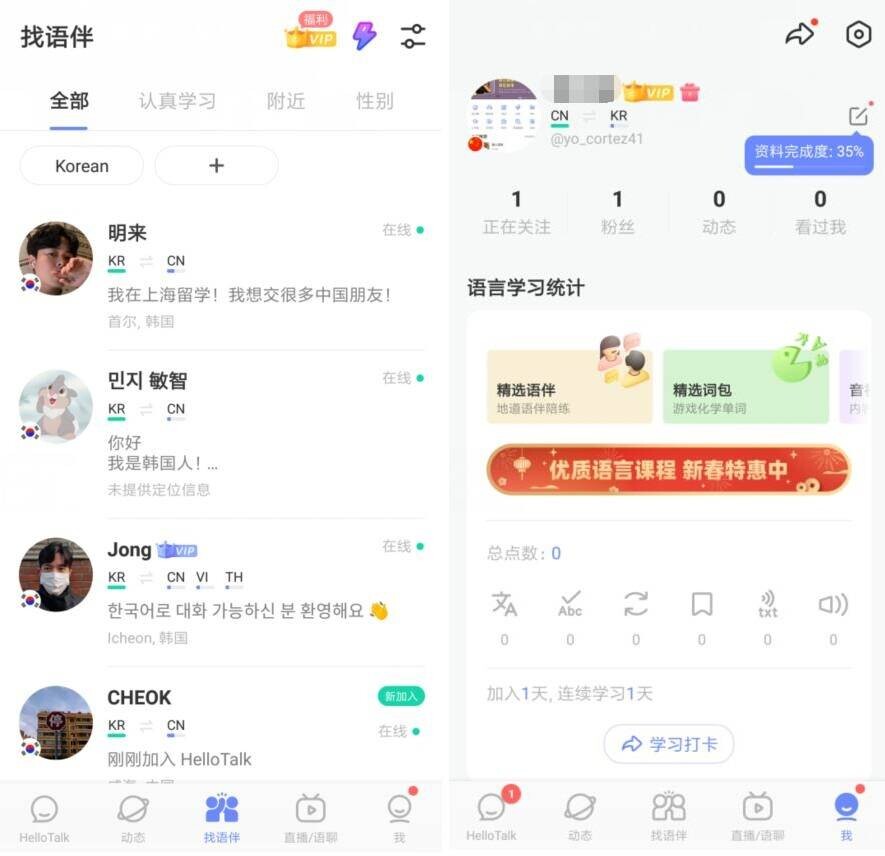This screenshot has height=856, width=885.
Task: Open the partner filter settings icon
Action: point(413,37)
